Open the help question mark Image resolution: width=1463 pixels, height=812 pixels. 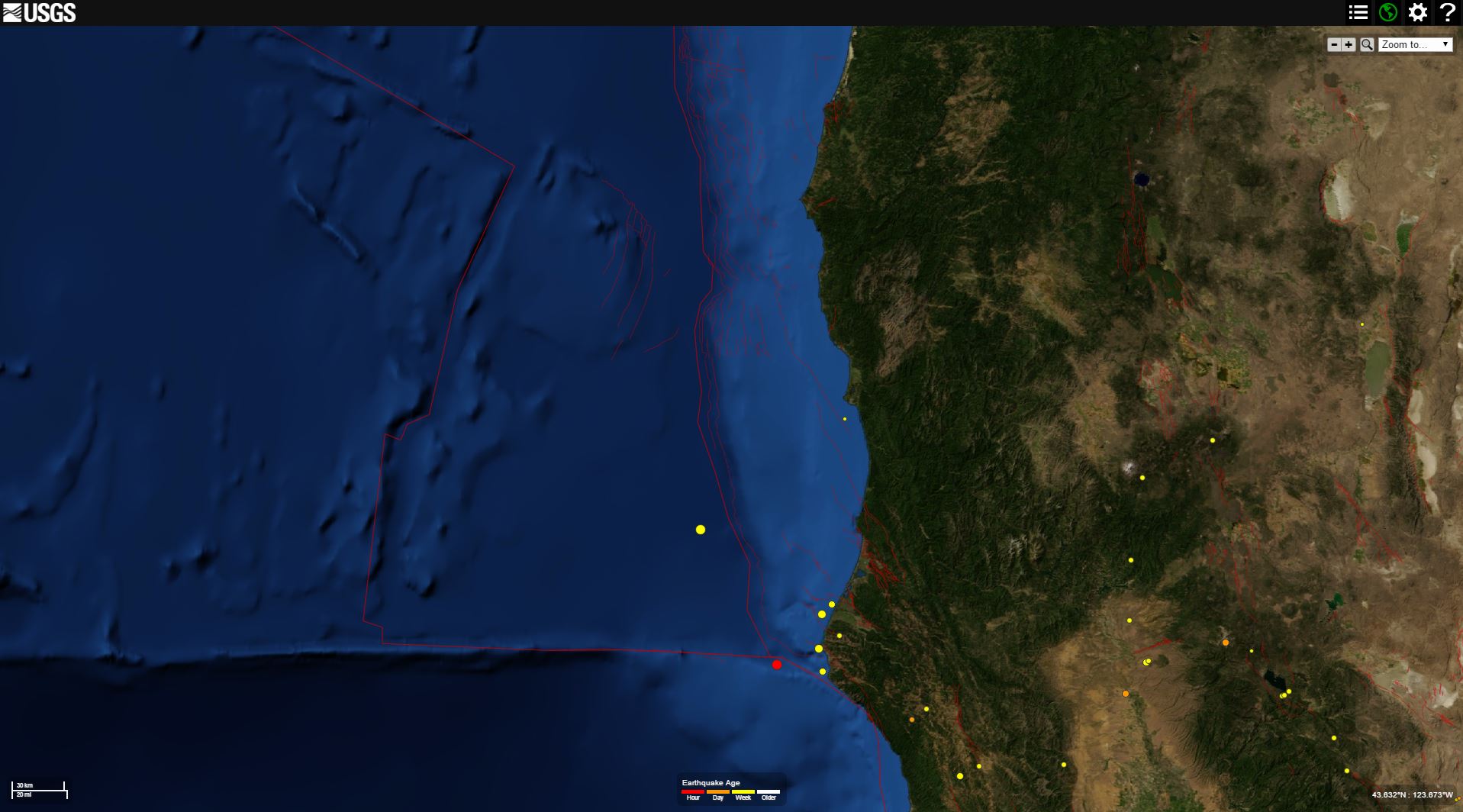tap(1447, 12)
